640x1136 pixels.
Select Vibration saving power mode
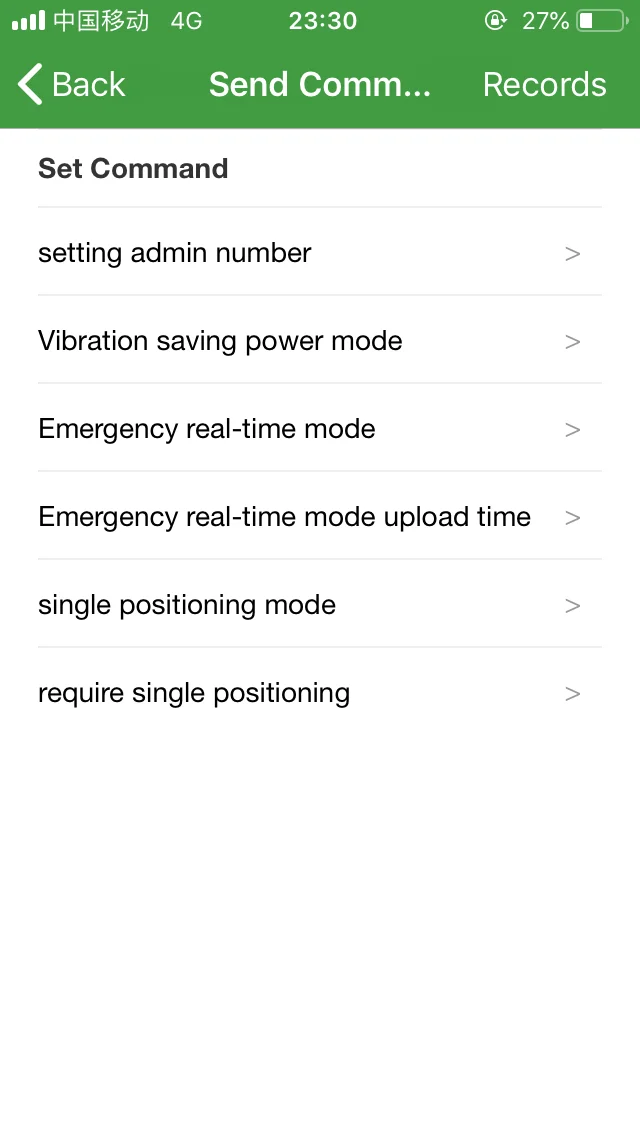coord(320,340)
